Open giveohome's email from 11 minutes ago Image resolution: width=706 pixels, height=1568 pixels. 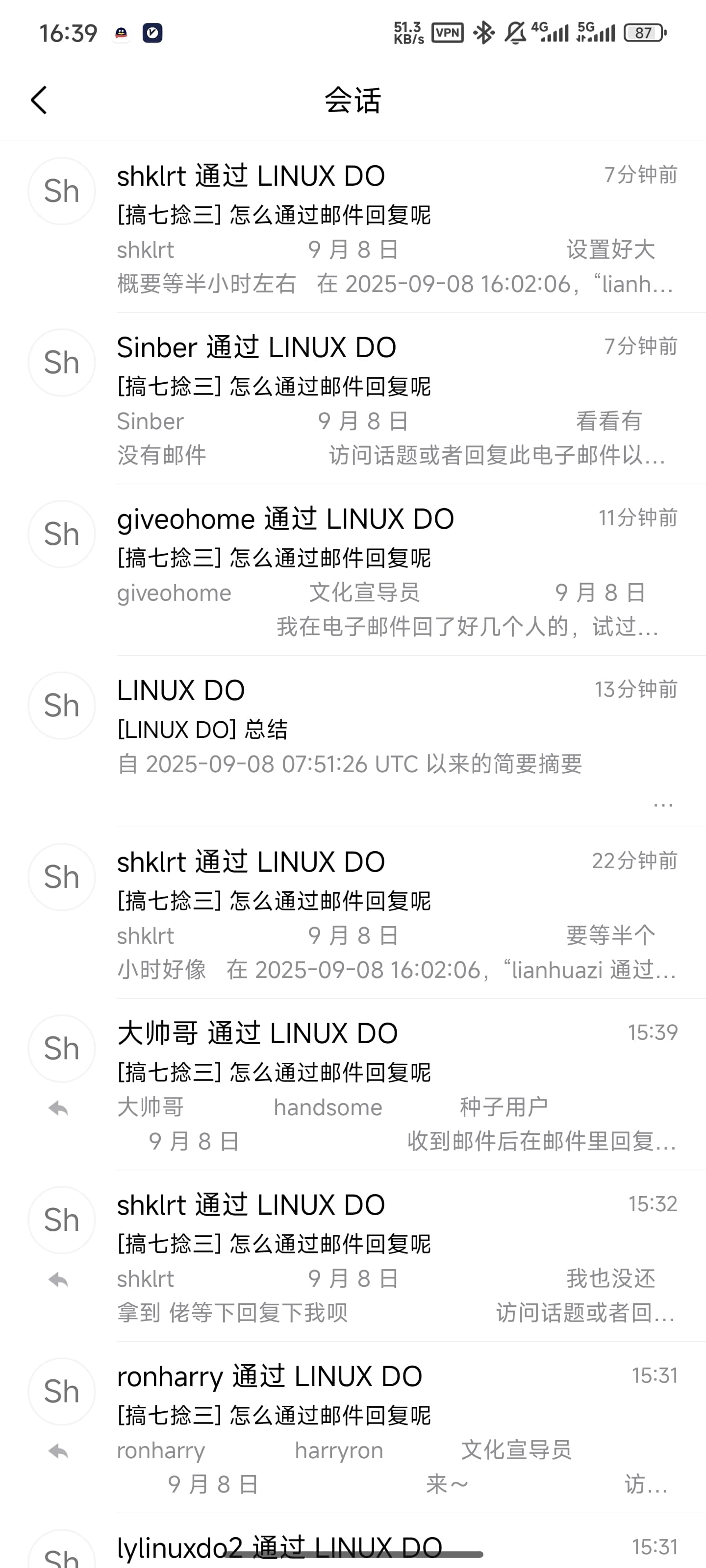pos(353,570)
